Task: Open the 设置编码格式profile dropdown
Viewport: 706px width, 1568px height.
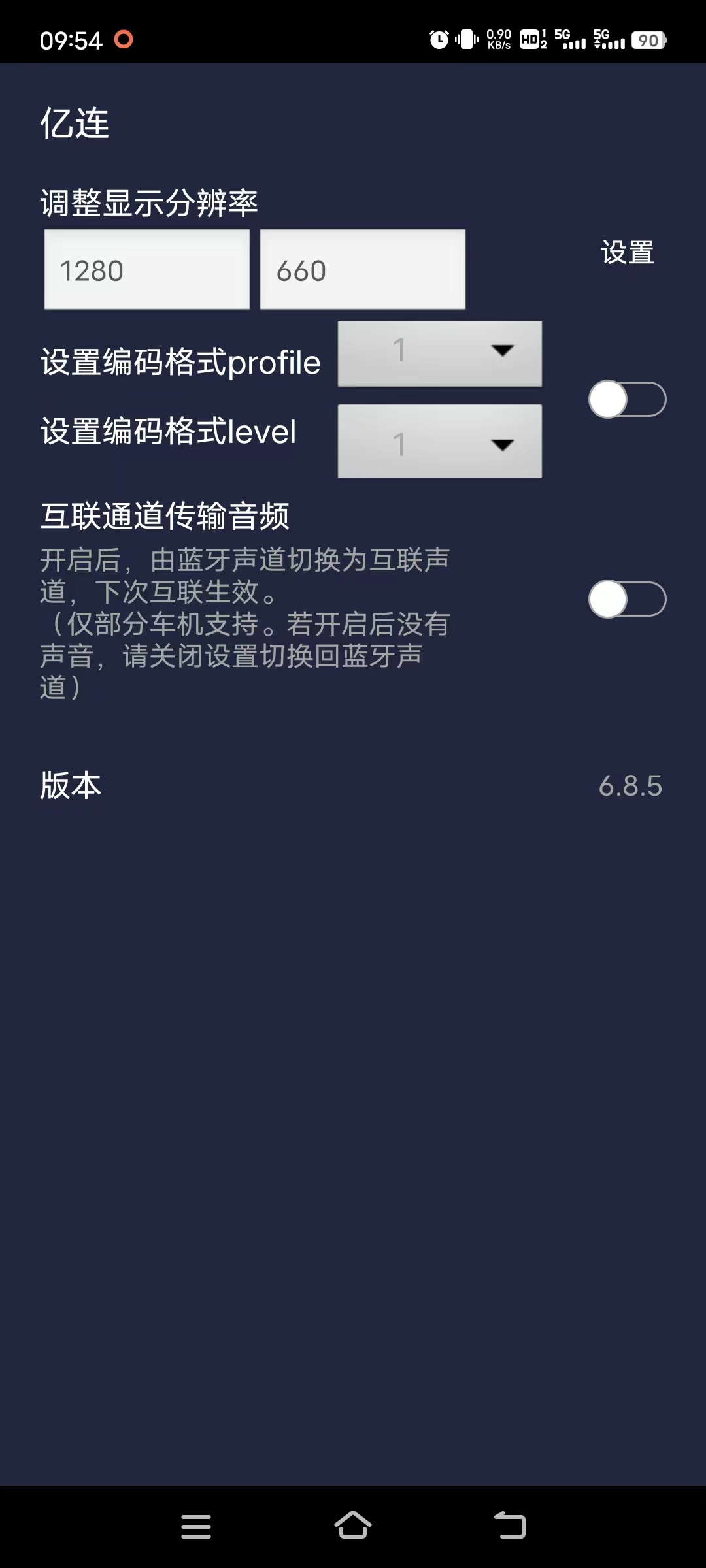Action: click(439, 353)
